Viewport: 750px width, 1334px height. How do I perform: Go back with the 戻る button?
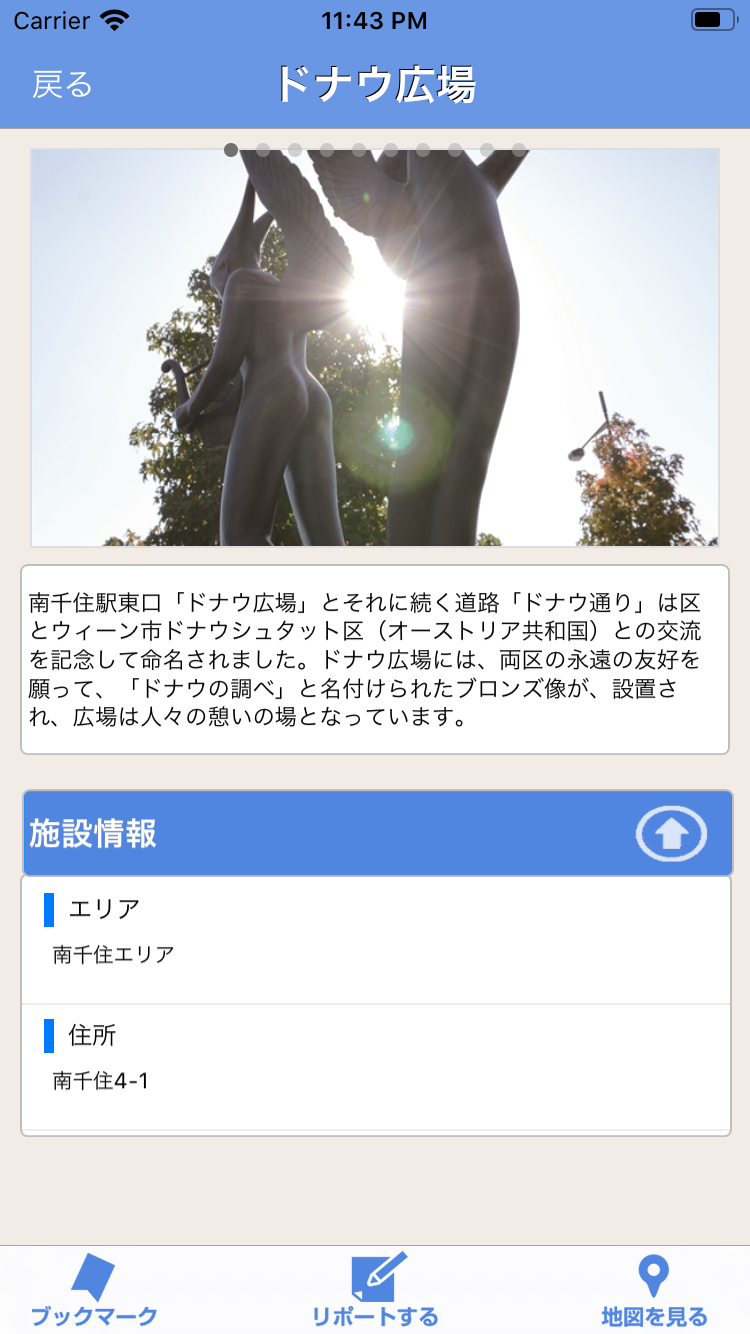point(62,85)
